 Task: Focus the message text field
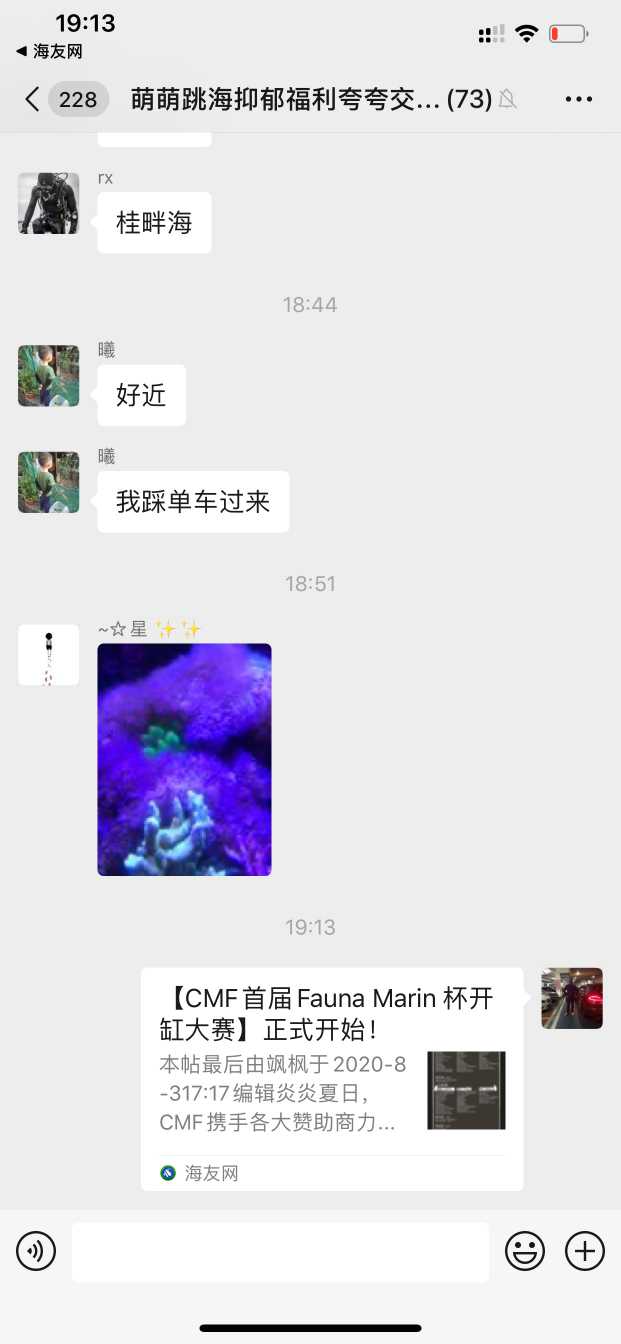pos(280,1252)
